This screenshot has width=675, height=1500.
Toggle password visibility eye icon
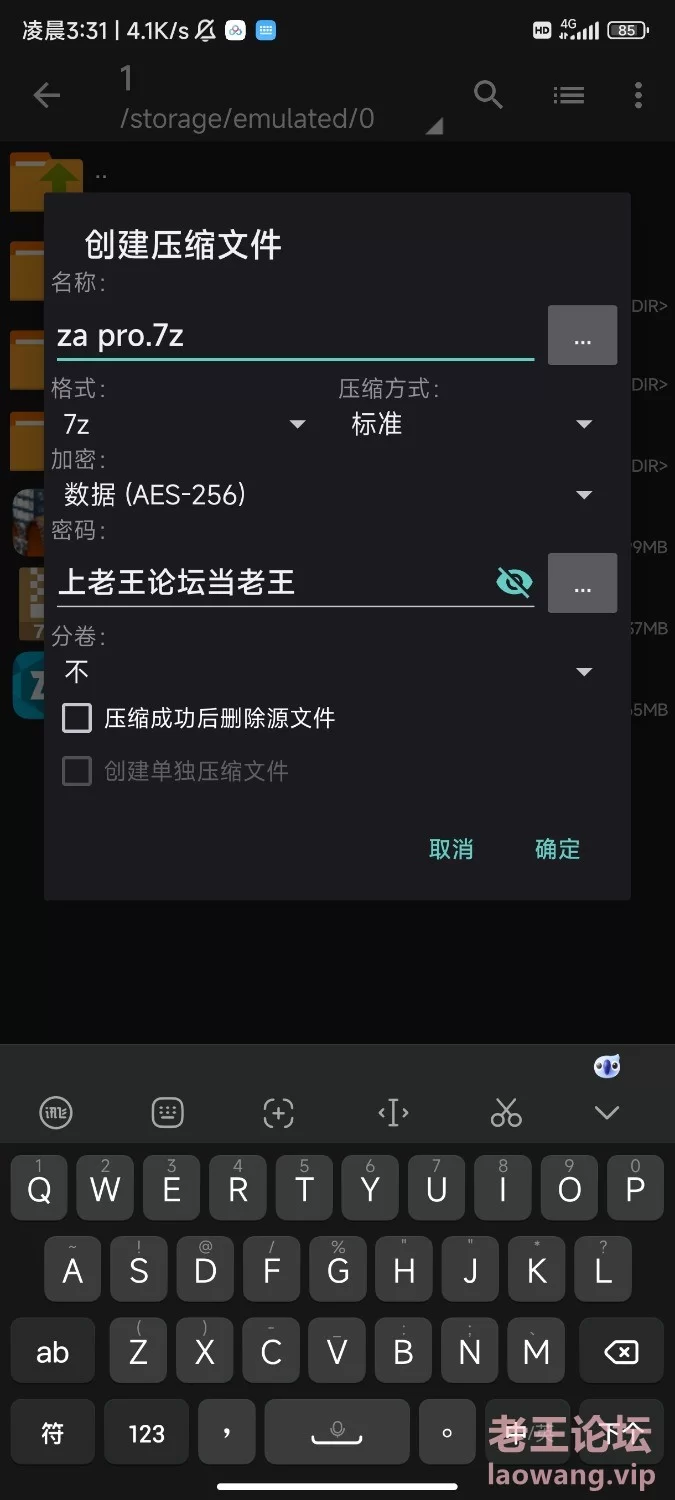click(514, 582)
